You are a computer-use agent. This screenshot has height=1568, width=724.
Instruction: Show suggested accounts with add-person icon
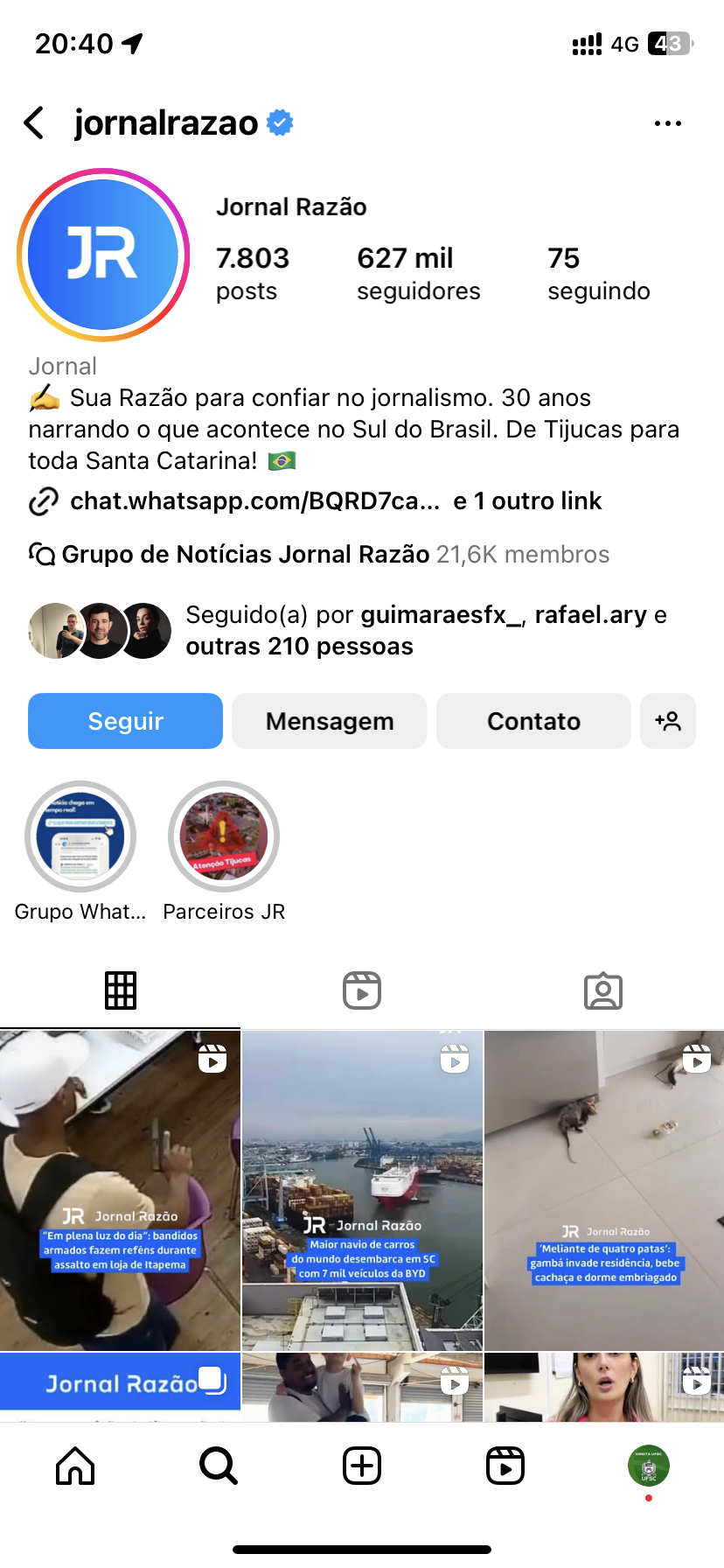[x=667, y=721]
